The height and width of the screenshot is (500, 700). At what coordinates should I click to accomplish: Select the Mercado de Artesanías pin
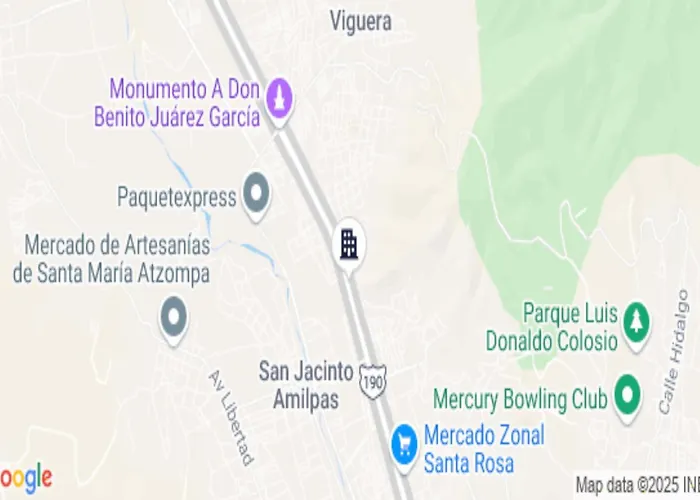point(174,318)
